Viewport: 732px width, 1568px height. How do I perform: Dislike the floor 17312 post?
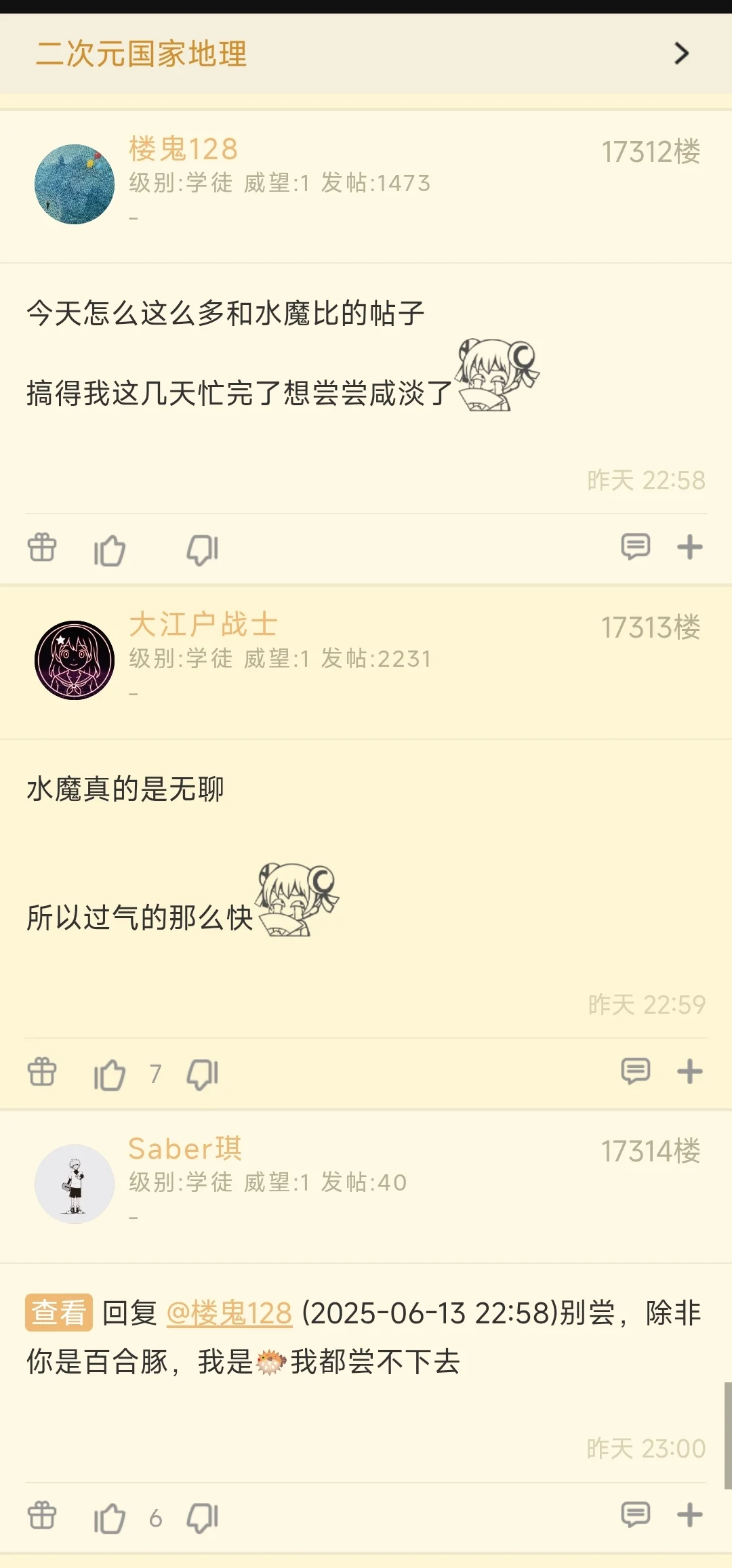pyautogui.click(x=203, y=550)
